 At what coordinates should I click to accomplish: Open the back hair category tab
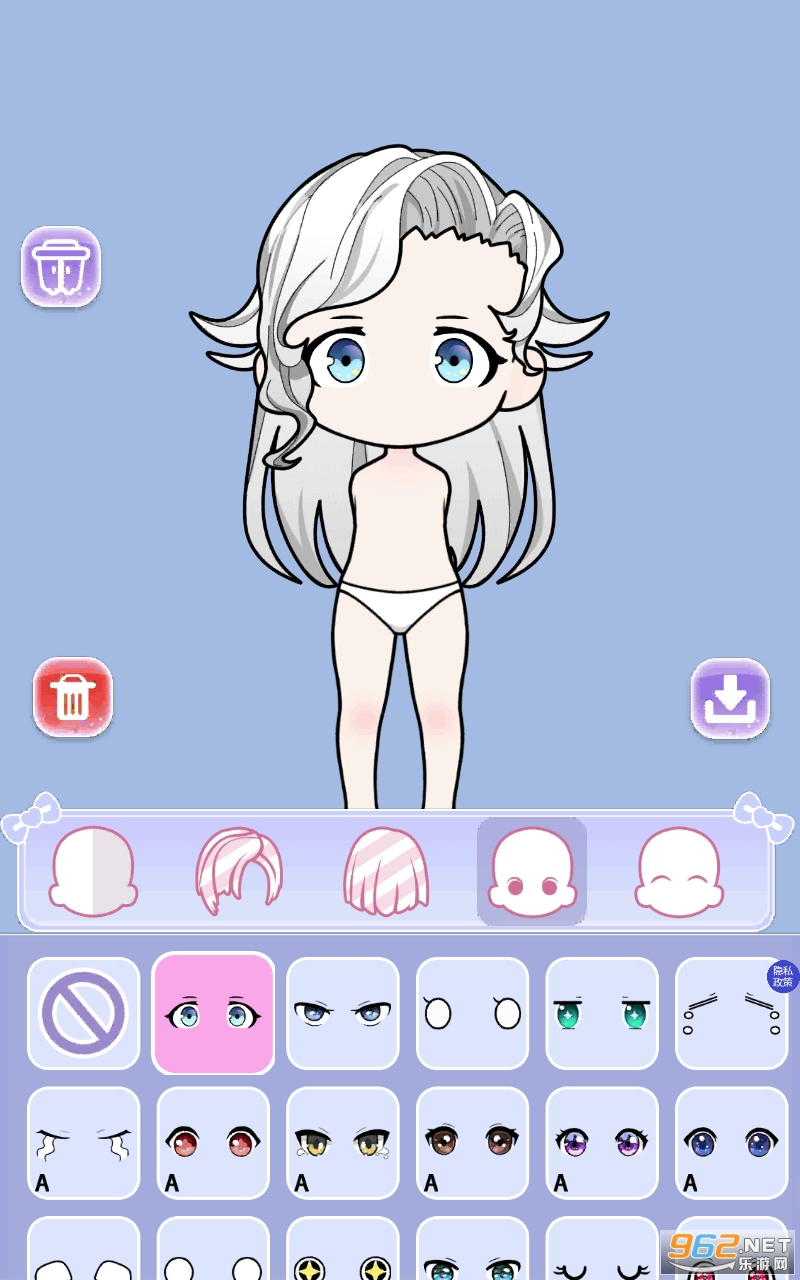pyautogui.click(x=387, y=871)
